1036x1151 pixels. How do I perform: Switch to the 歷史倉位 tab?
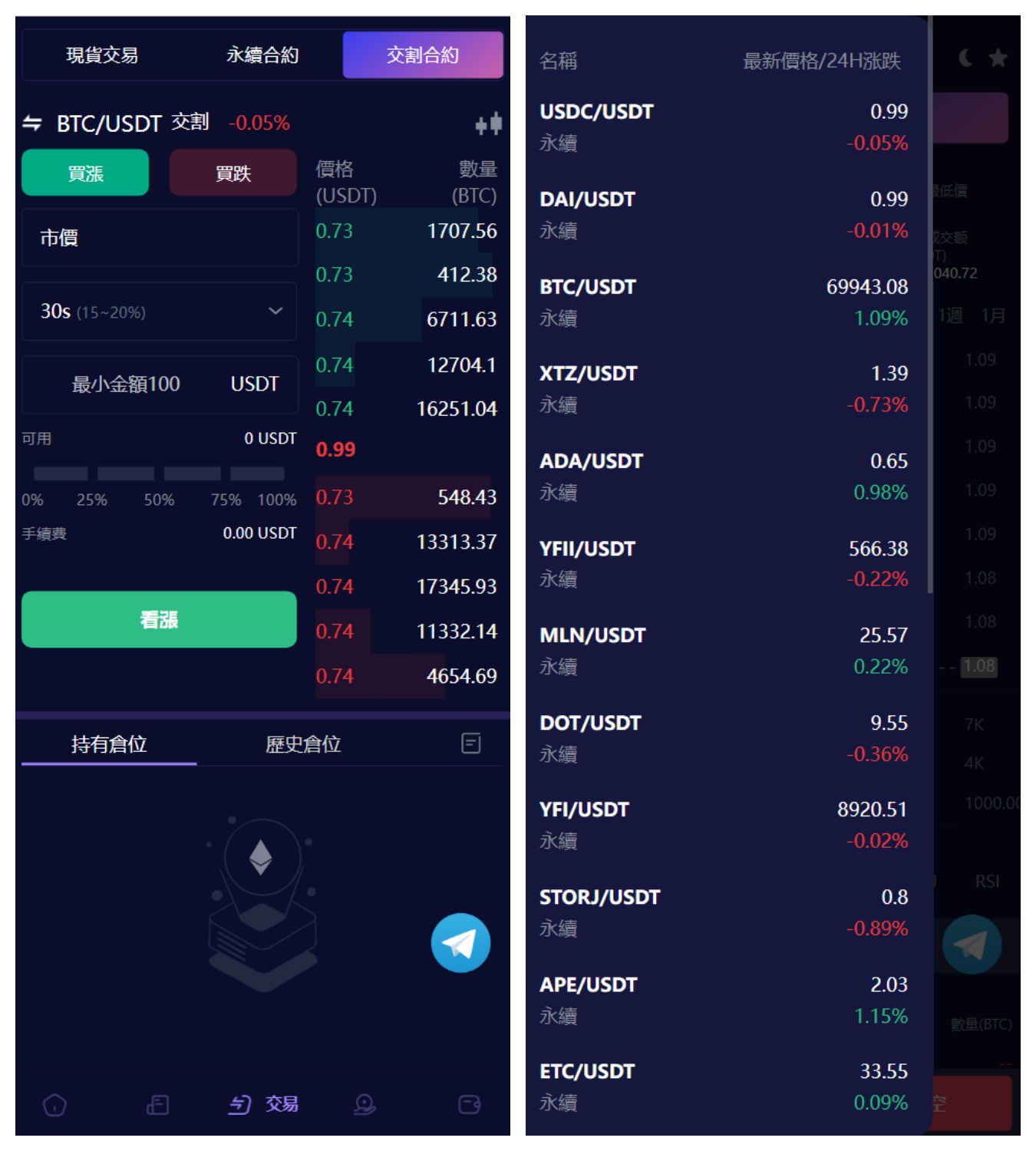[303, 744]
